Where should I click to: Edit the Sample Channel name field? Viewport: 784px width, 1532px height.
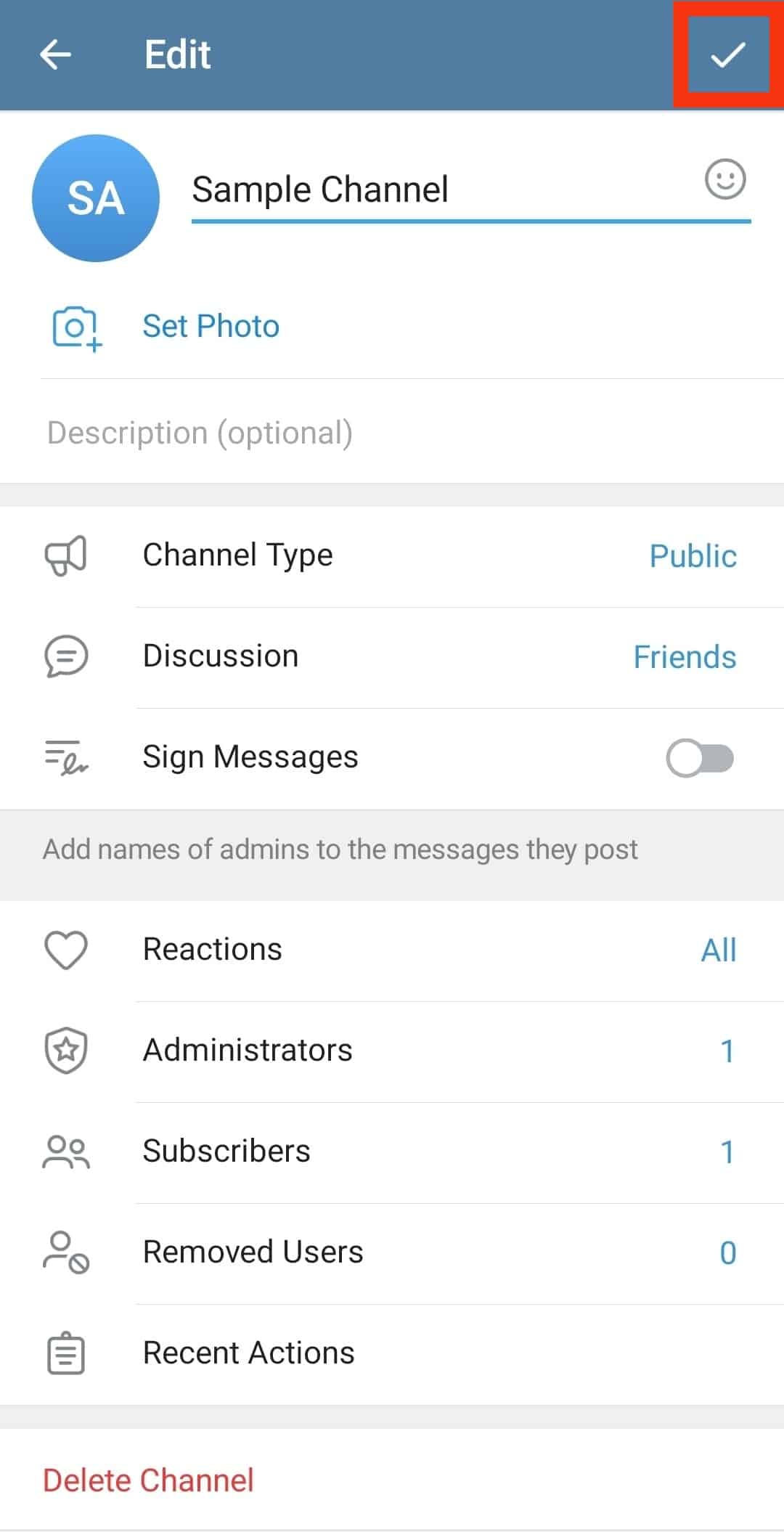[x=436, y=190]
